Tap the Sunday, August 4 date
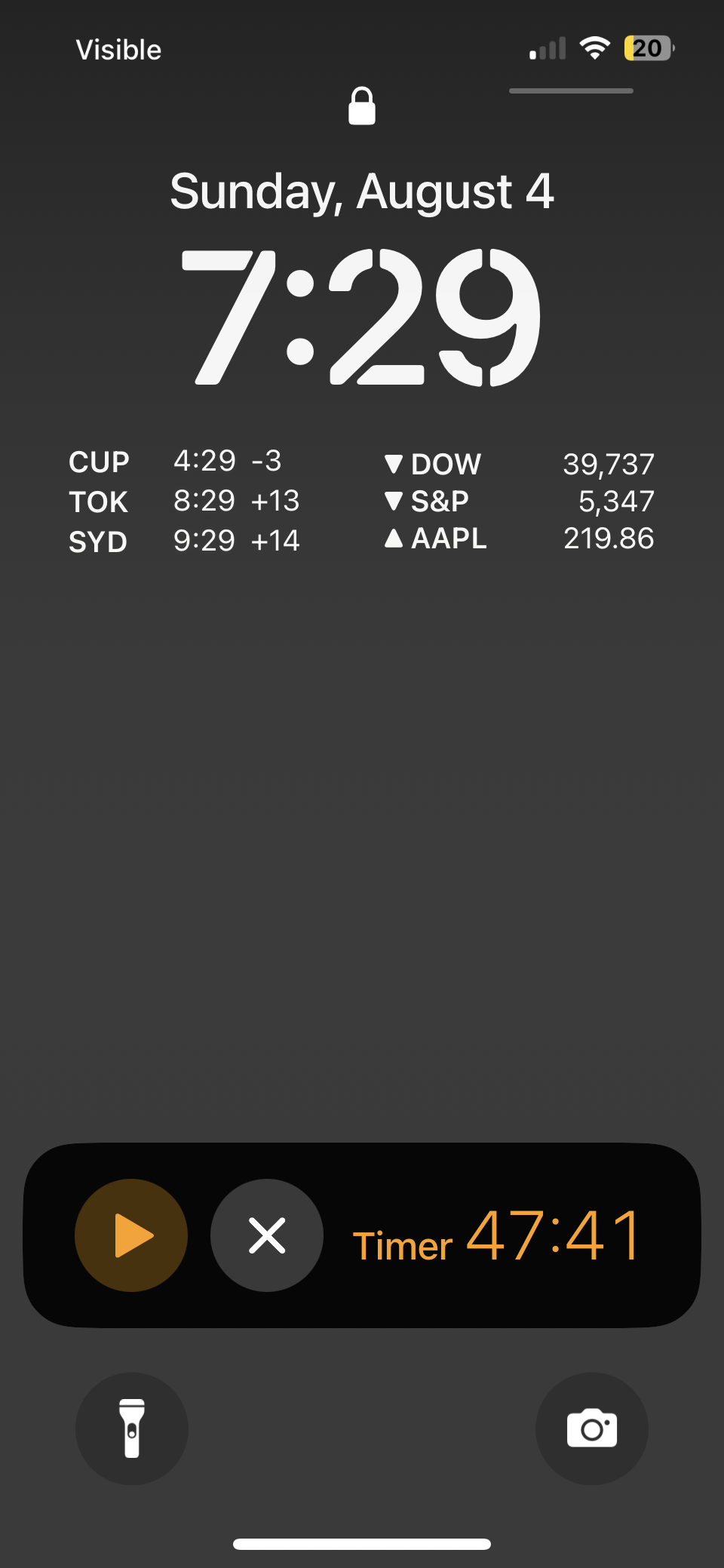 pos(362,192)
